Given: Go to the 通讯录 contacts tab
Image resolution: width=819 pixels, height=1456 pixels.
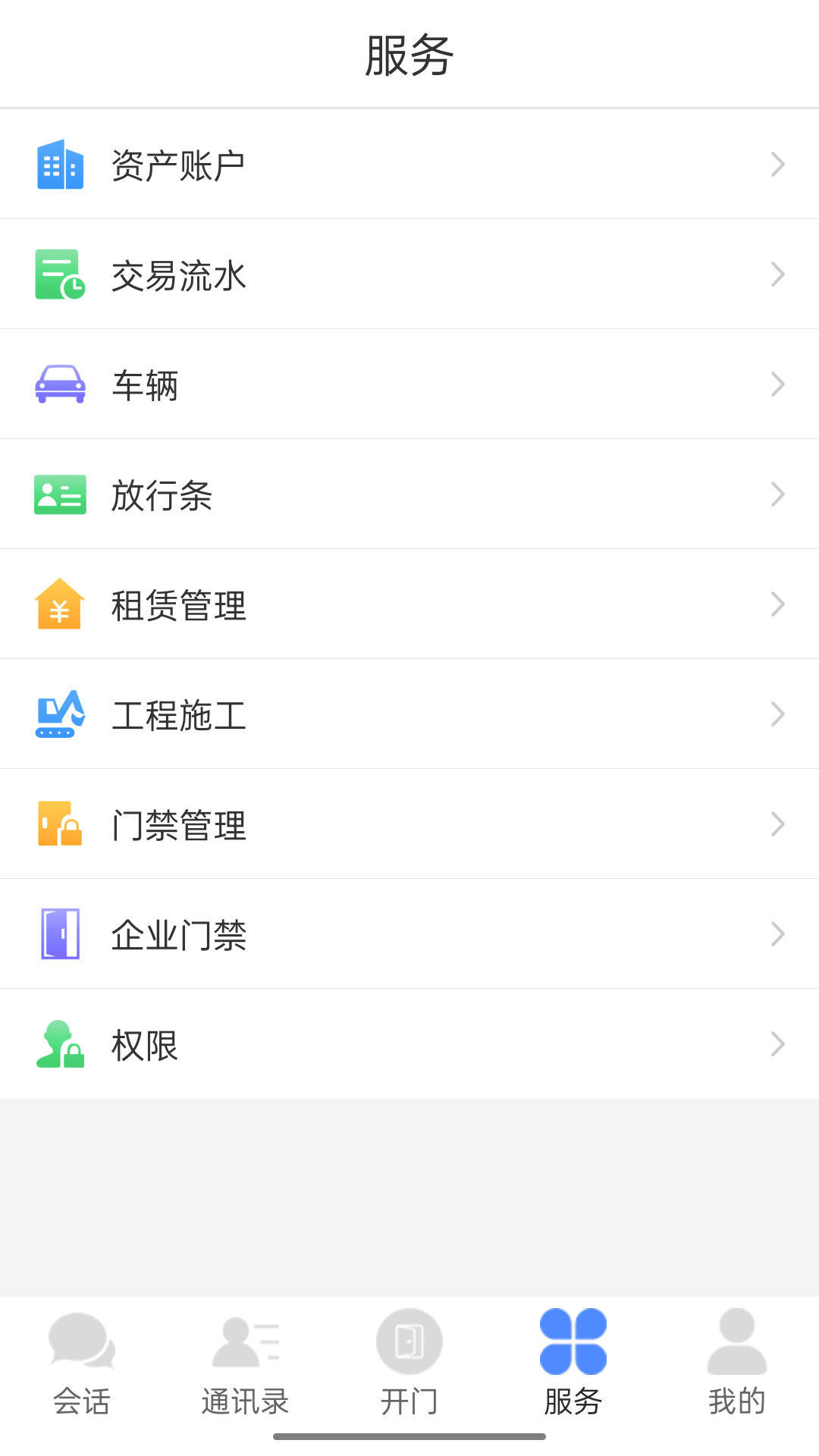Looking at the screenshot, I should (246, 1363).
